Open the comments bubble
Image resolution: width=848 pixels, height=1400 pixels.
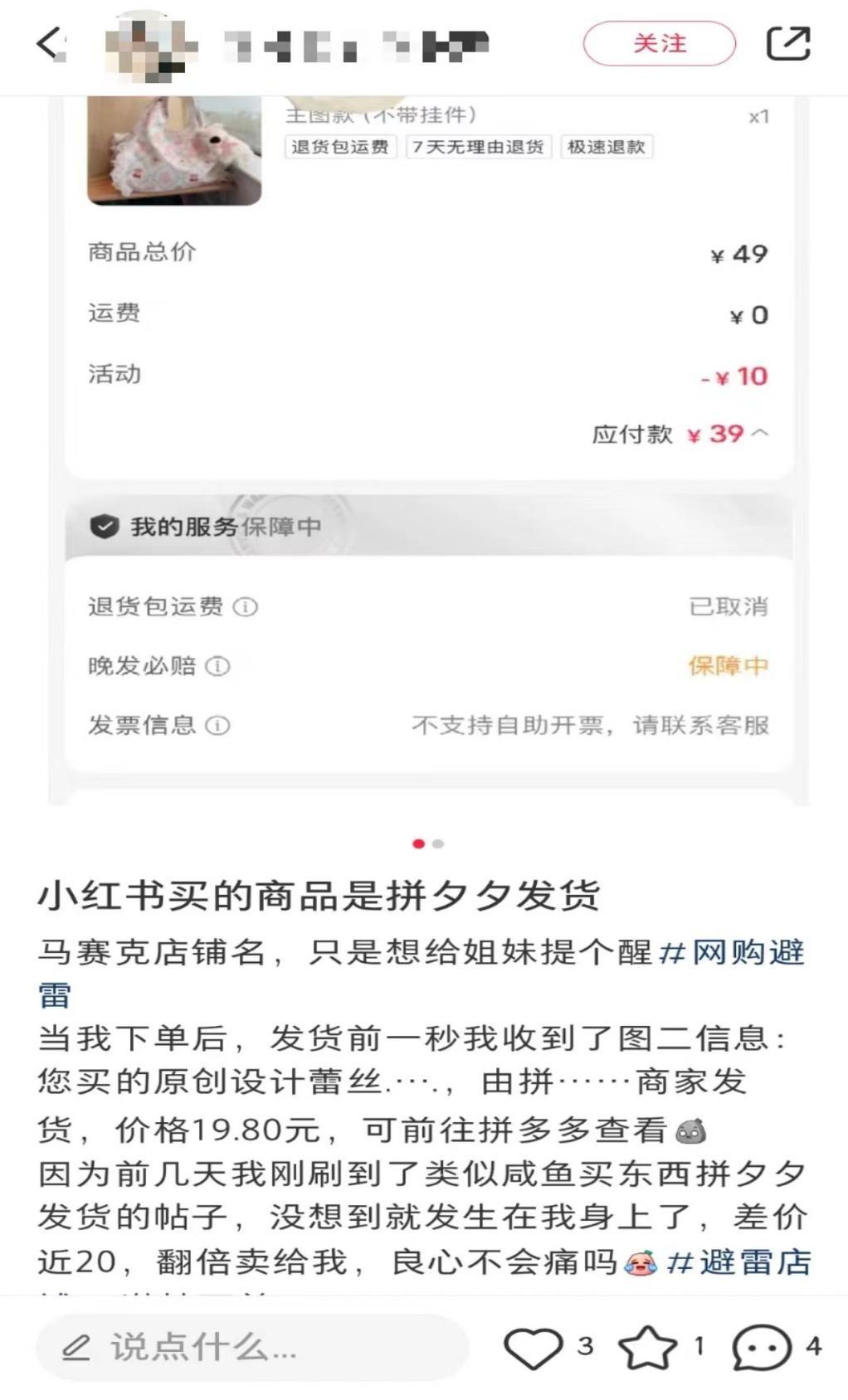tap(760, 1347)
